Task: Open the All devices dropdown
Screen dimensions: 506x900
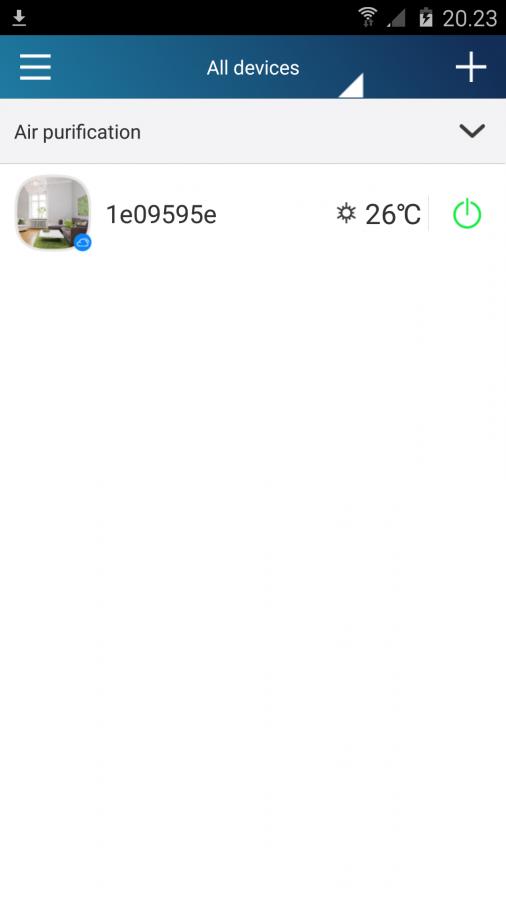Action: coord(253,68)
